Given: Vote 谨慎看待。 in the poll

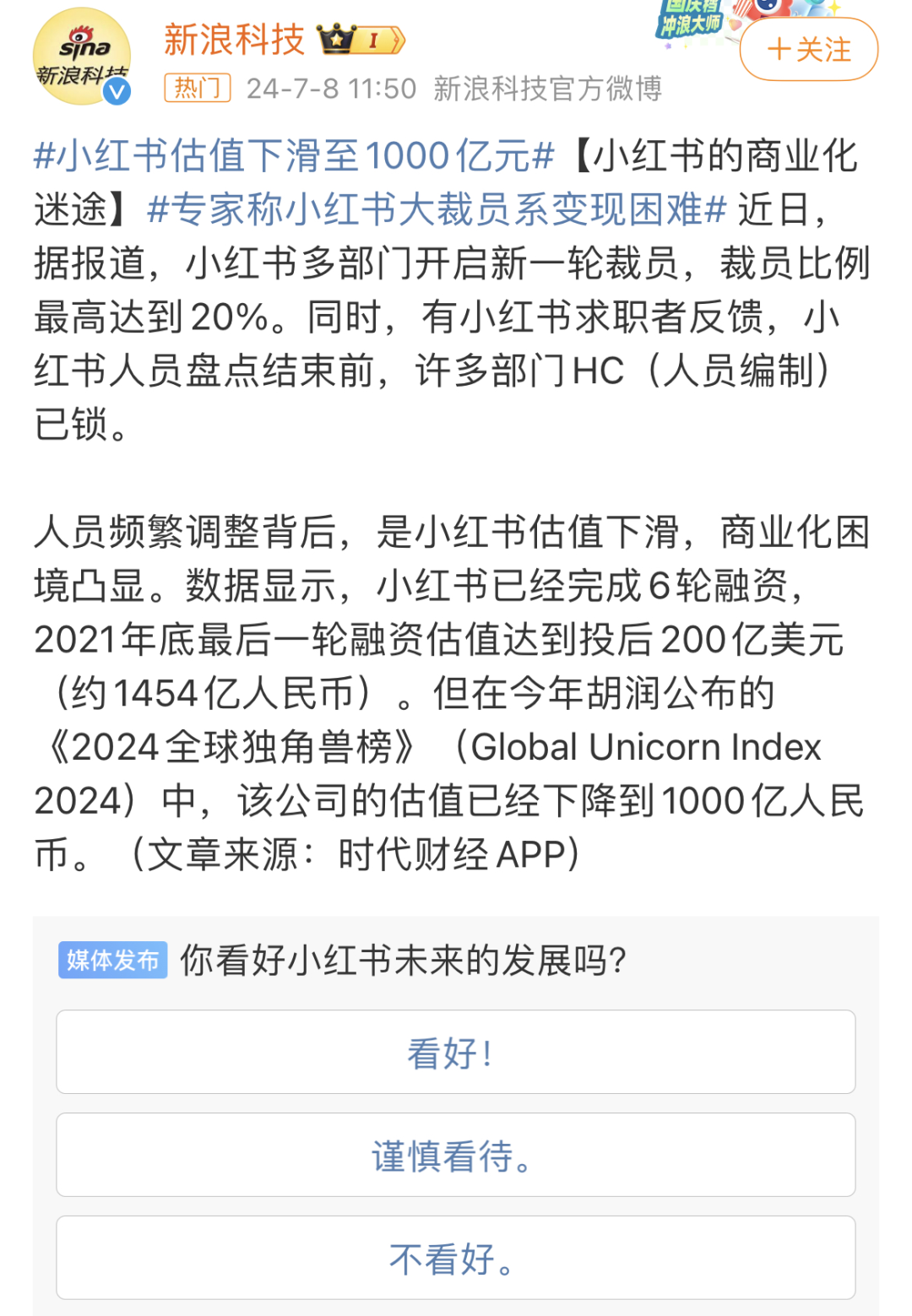Looking at the screenshot, I should click(455, 1156).
